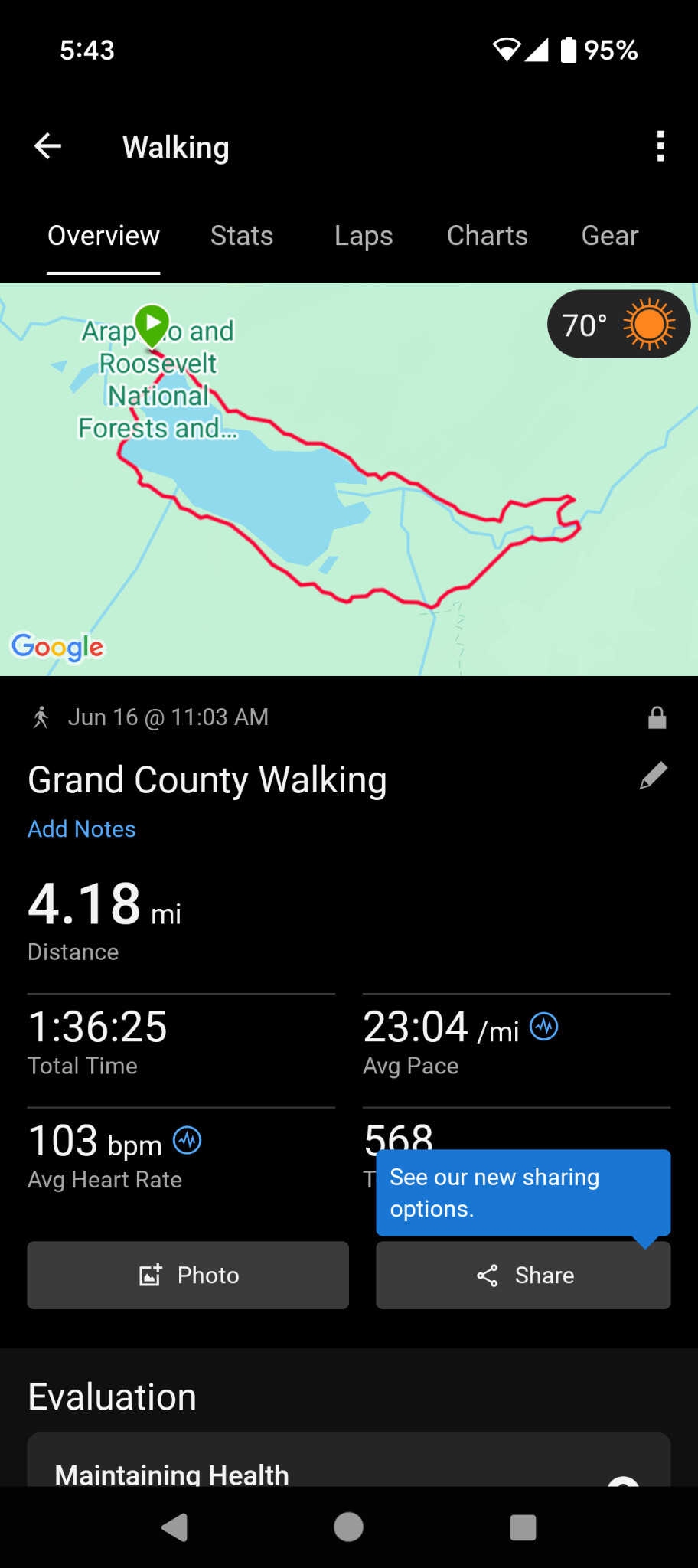Share this walking activity

(x=523, y=1275)
